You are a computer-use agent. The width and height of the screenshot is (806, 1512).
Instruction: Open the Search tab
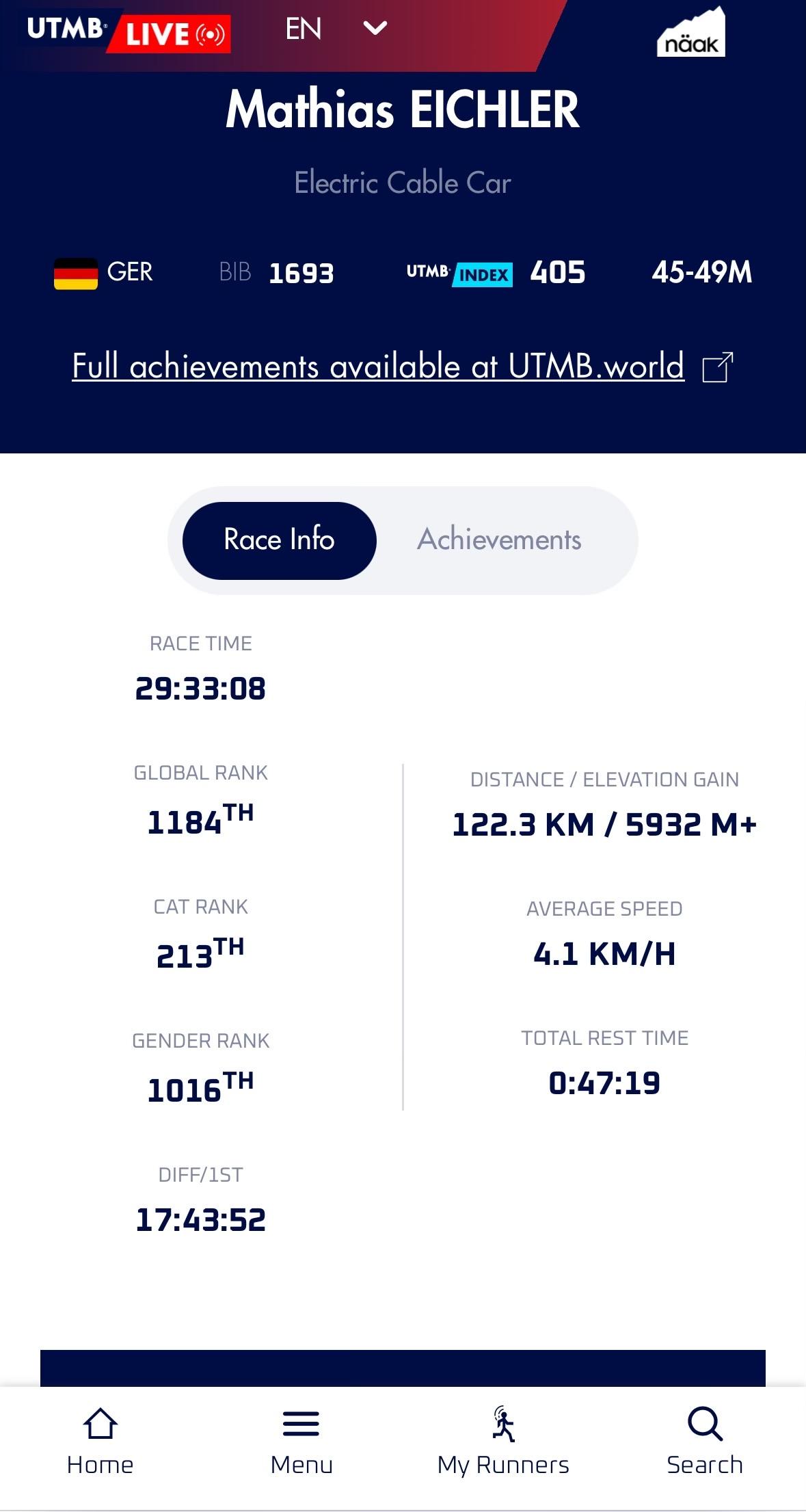(x=705, y=1442)
